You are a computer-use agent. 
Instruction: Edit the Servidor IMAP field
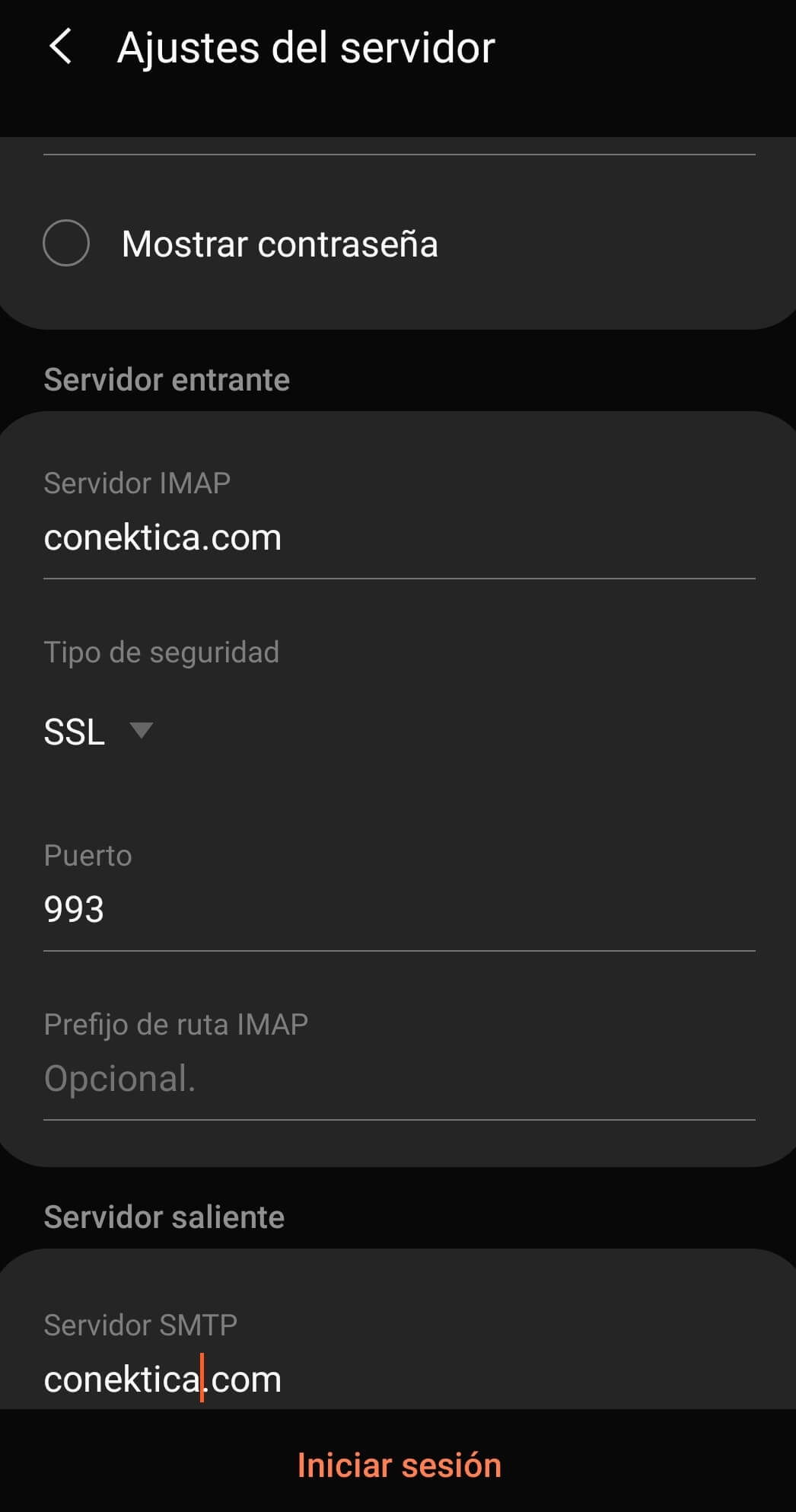coord(398,538)
